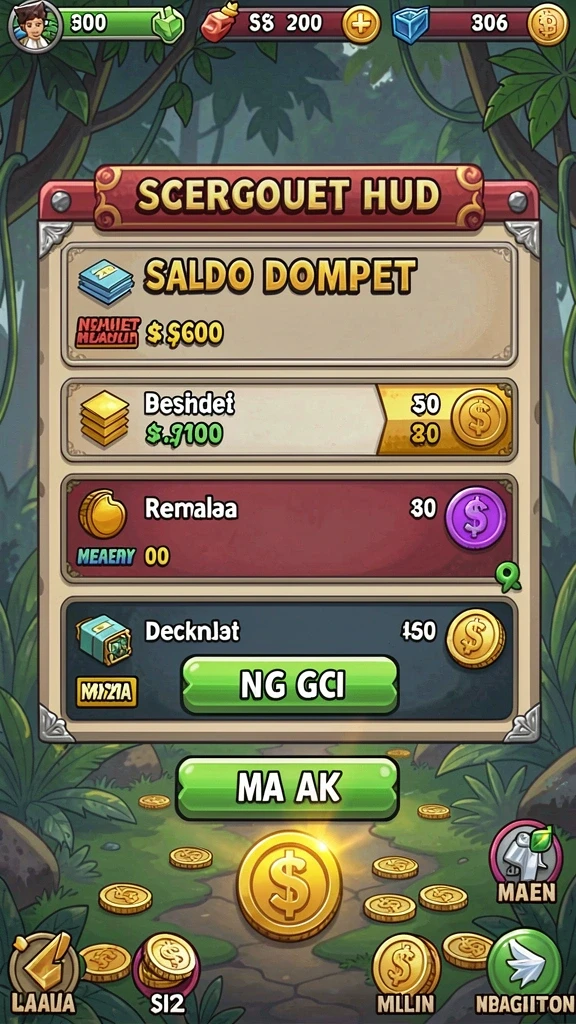Select the Remalaa row with purple coin
The height and width of the screenshot is (1024, 576).
[x=289, y=528]
